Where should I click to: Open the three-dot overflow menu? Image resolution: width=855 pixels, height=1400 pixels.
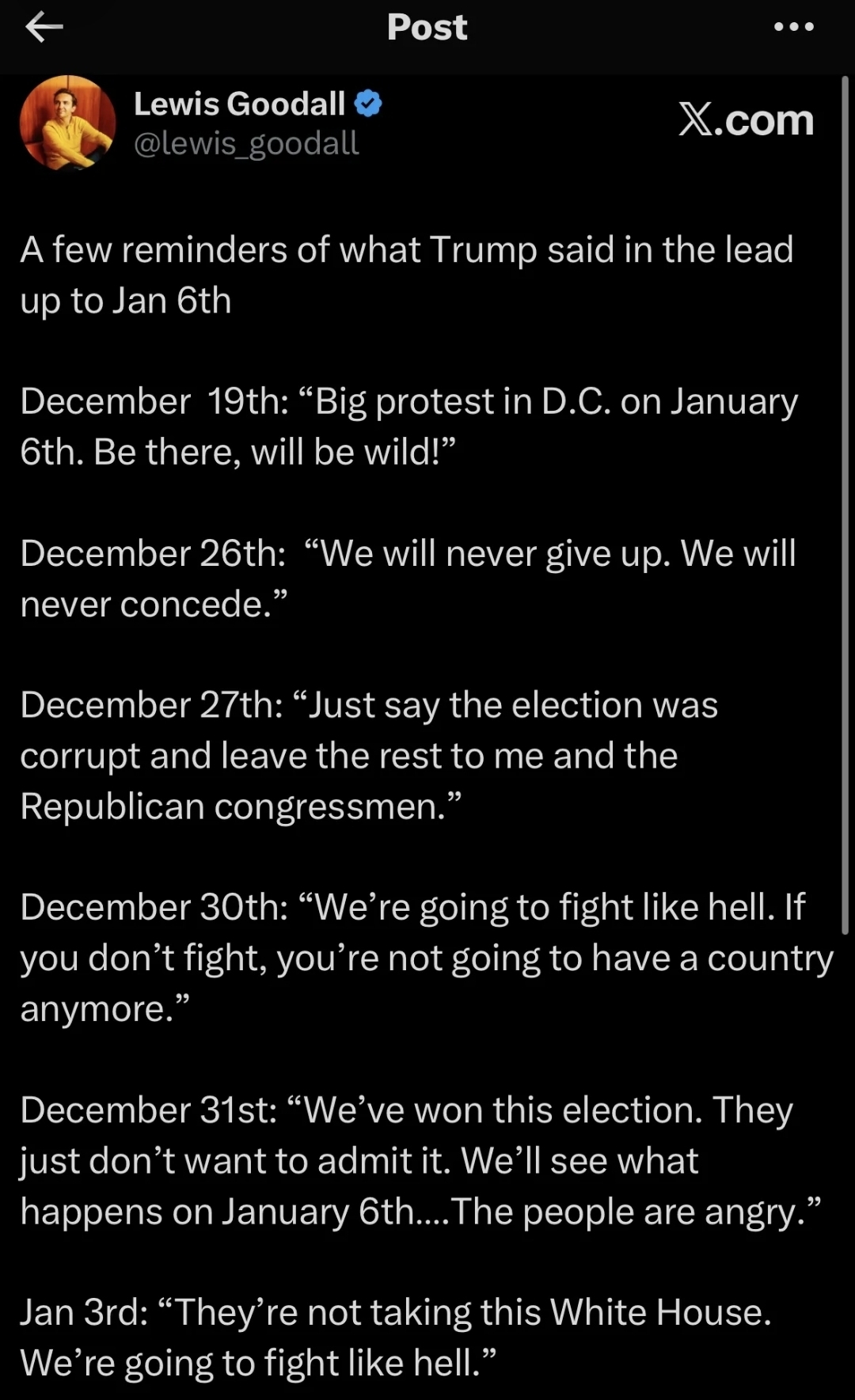click(x=793, y=27)
